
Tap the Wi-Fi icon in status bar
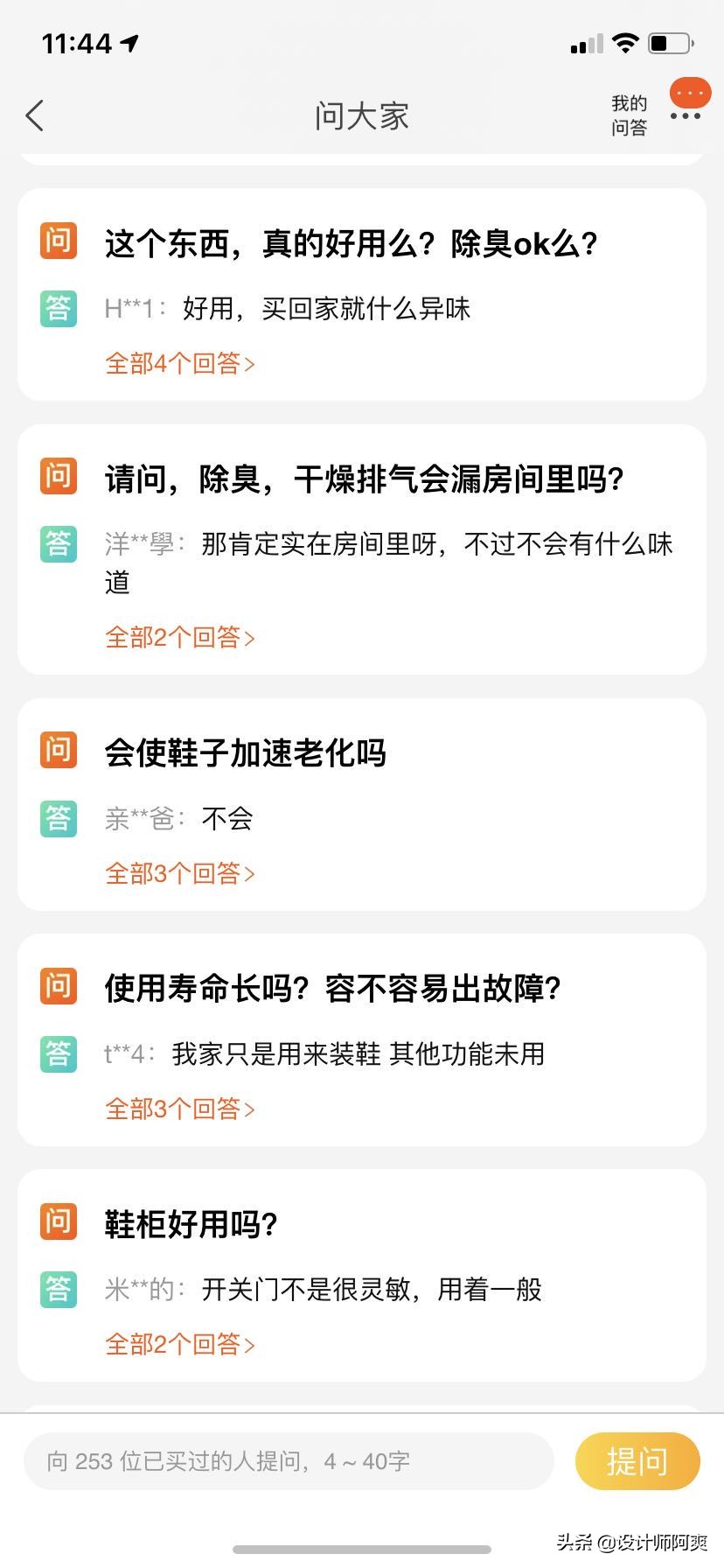625,40
